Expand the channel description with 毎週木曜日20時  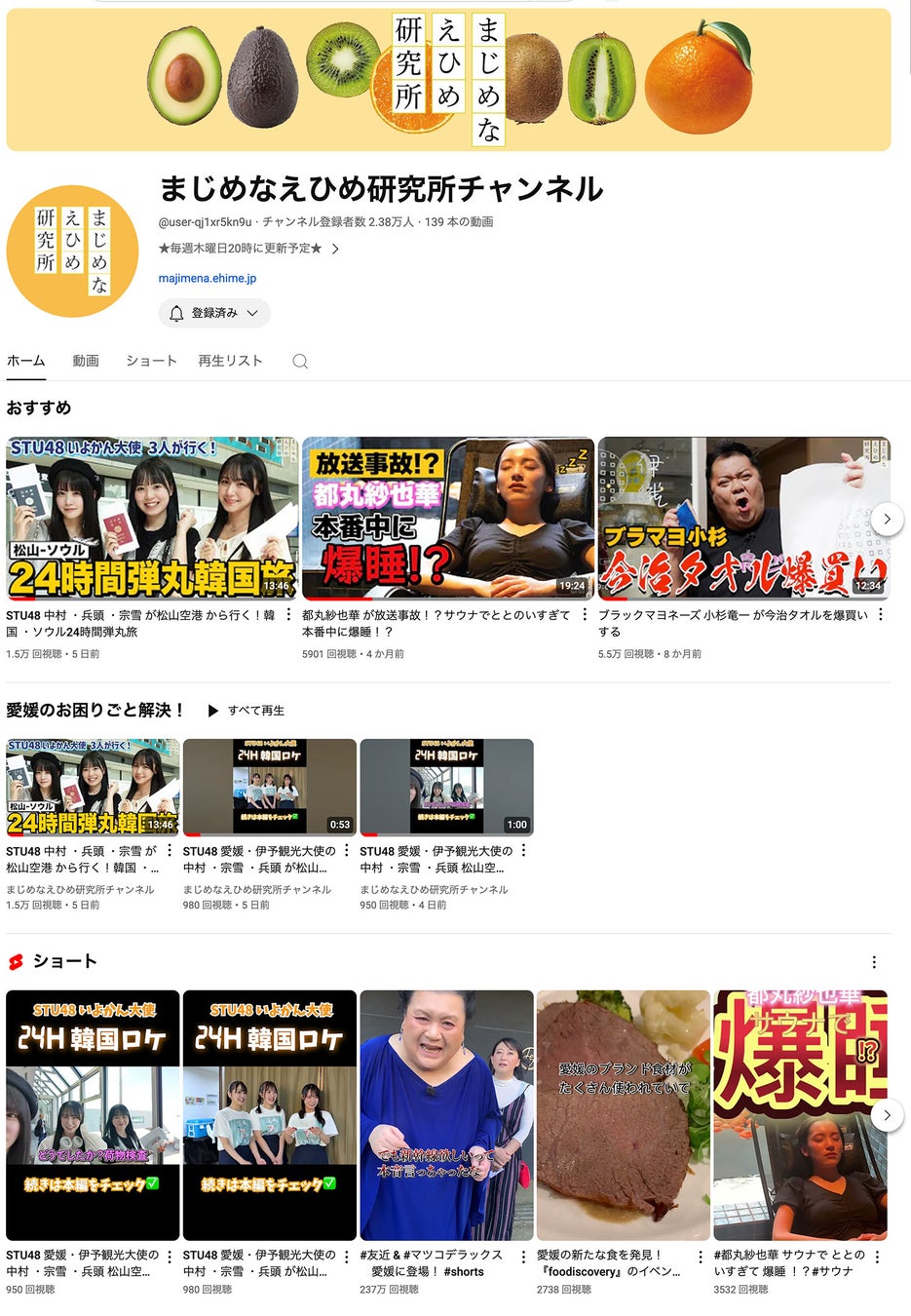point(334,249)
